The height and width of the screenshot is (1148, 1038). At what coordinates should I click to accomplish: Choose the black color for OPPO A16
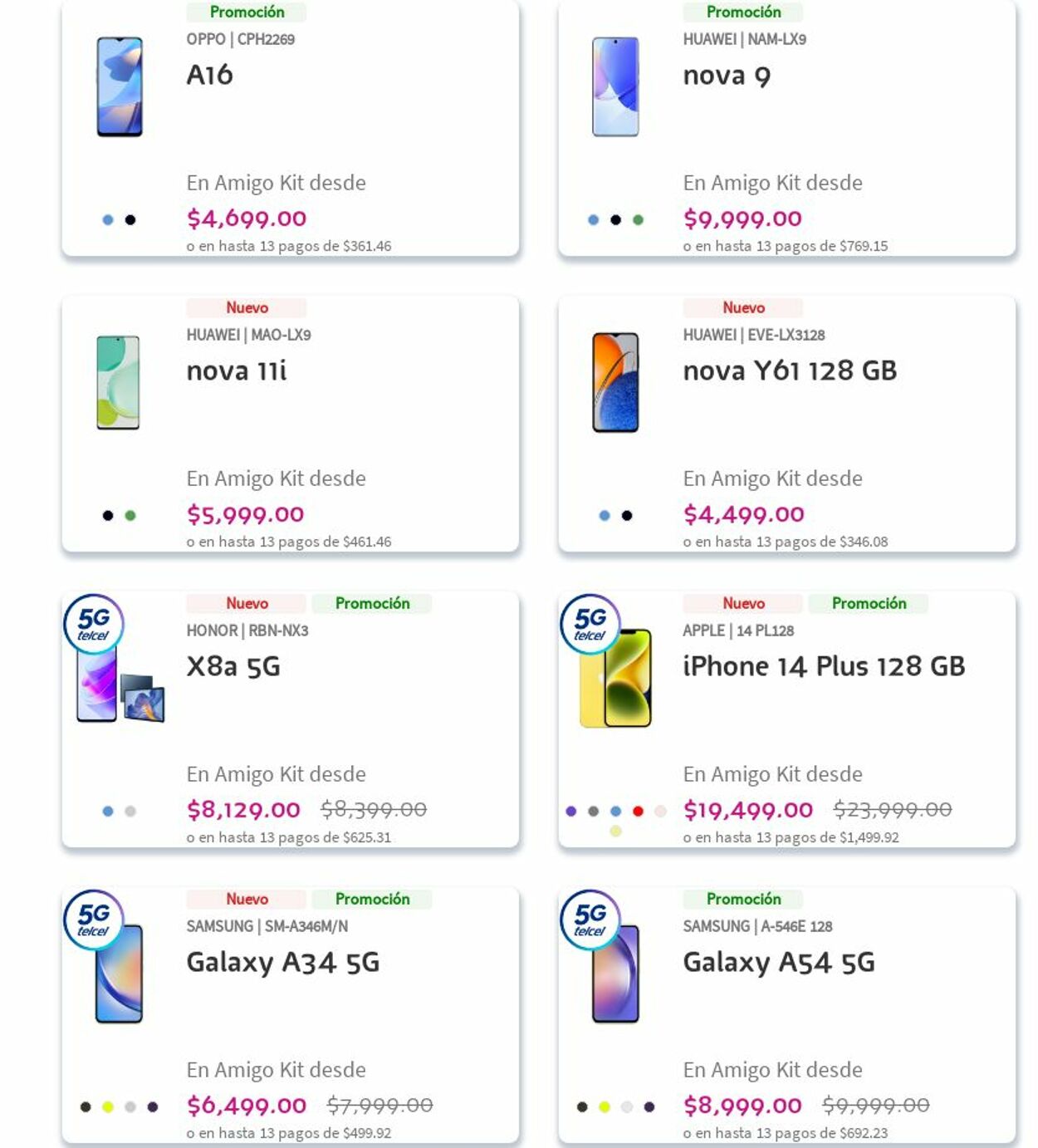[x=130, y=220]
